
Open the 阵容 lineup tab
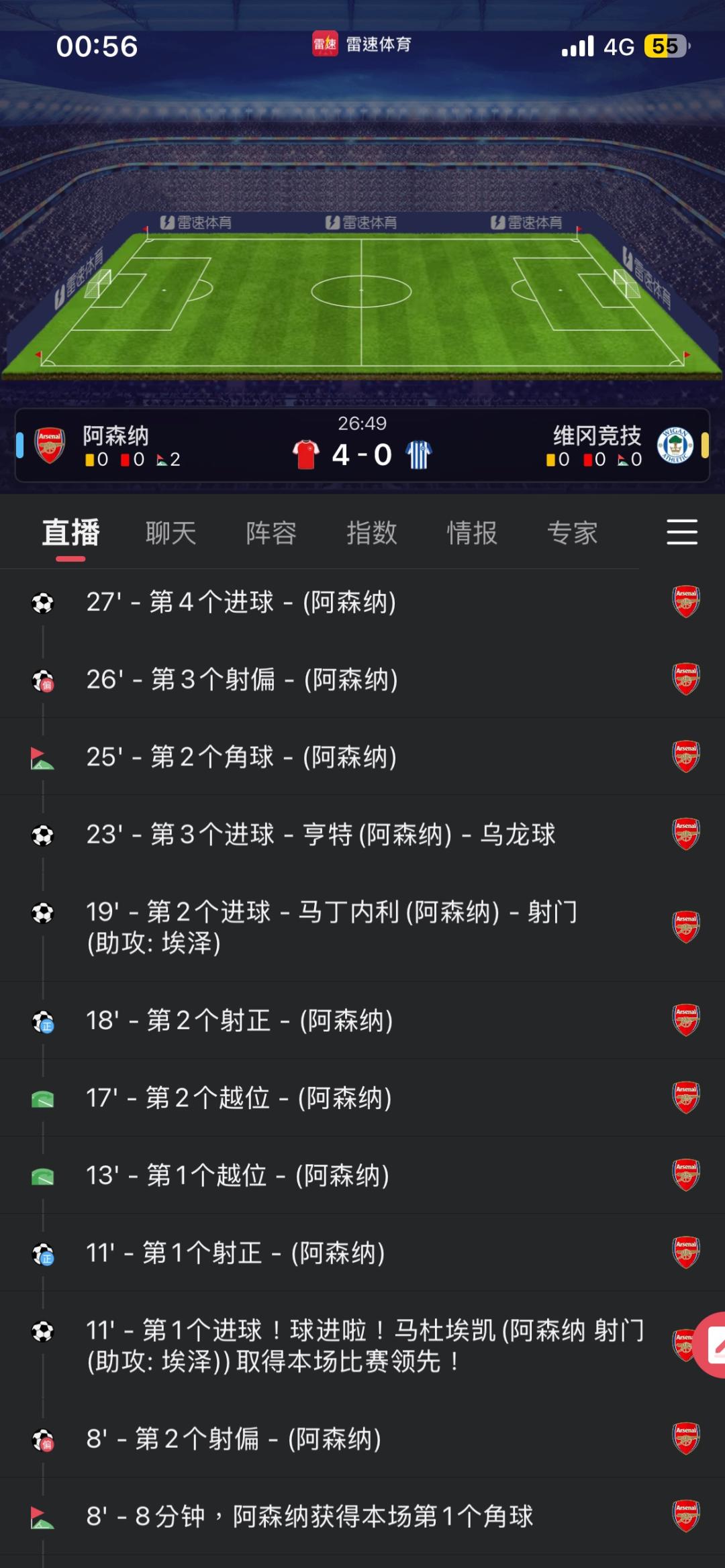(x=271, y=533)
